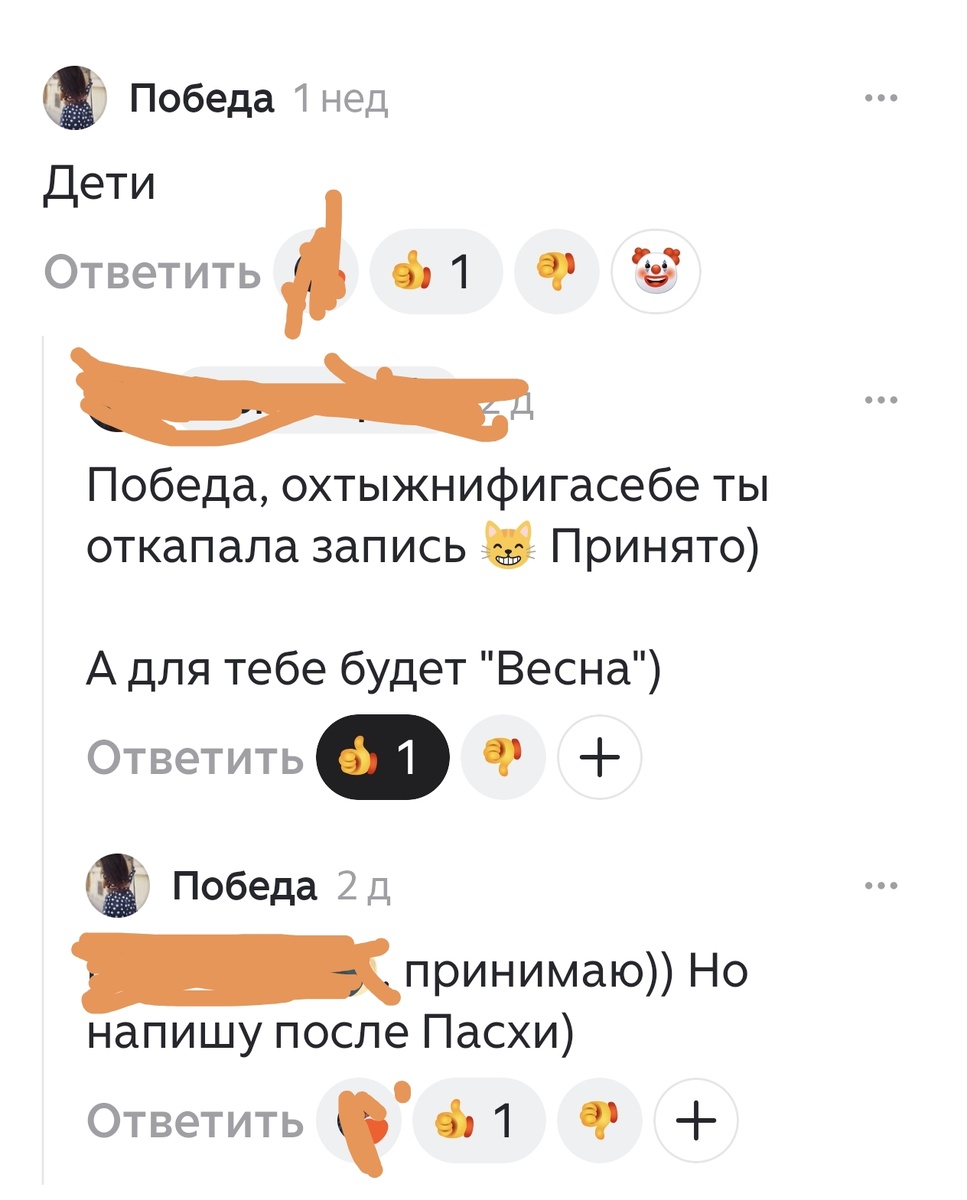This screenshot has width=967, height=1200.
Task: Open the context menu for the reply thread
Action: (x=881, y=398)
